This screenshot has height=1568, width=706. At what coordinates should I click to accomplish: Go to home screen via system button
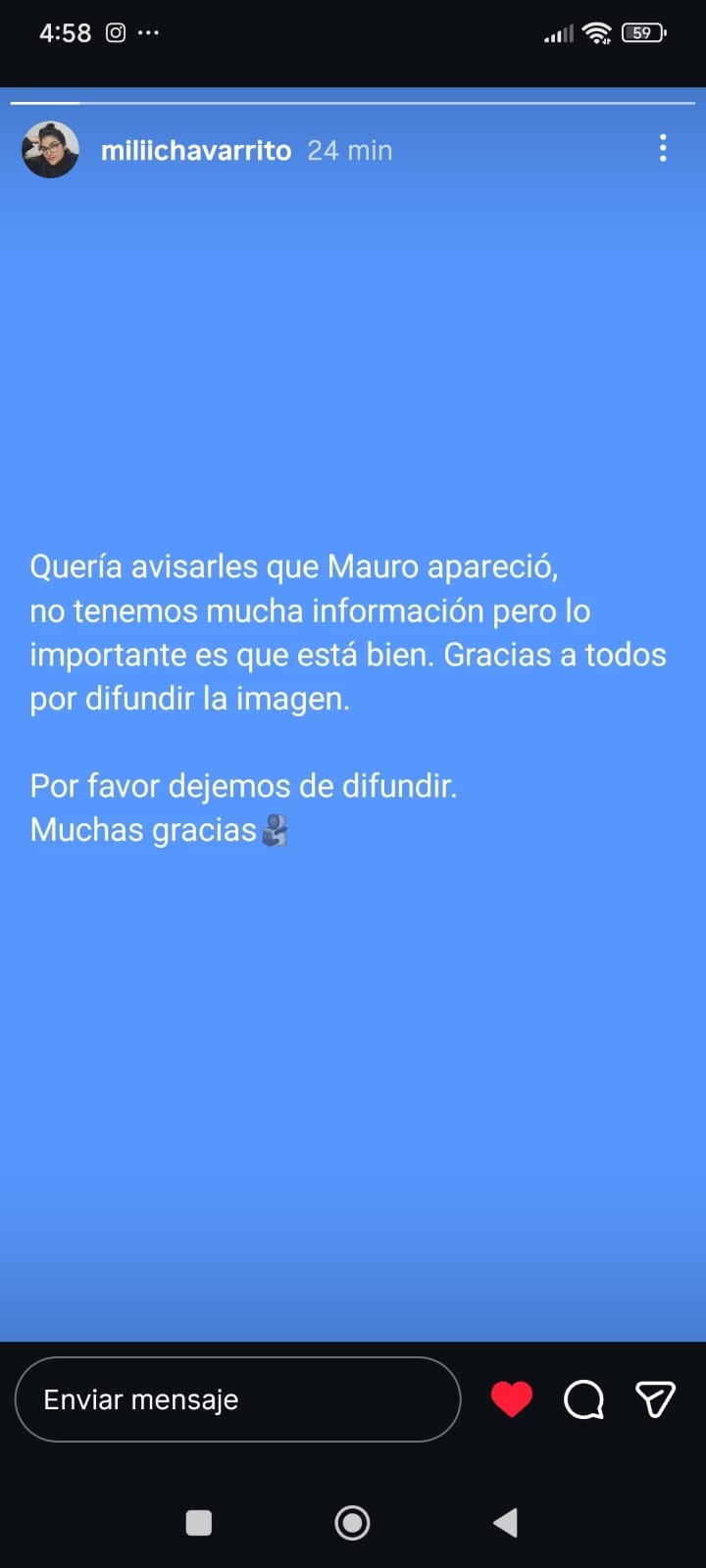[352, 1522]
